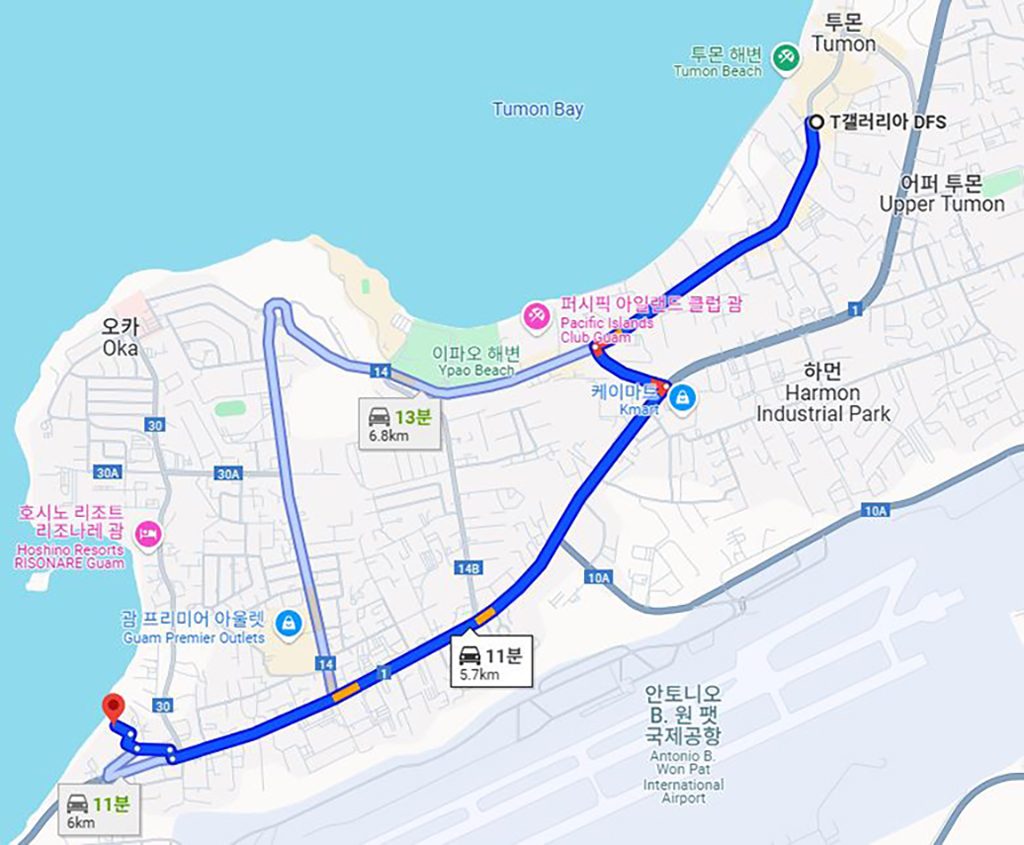This screenshot has width=1024, height=845.
Task: Tap the Tumon Beach marker
Action: [x=787, y=56]
